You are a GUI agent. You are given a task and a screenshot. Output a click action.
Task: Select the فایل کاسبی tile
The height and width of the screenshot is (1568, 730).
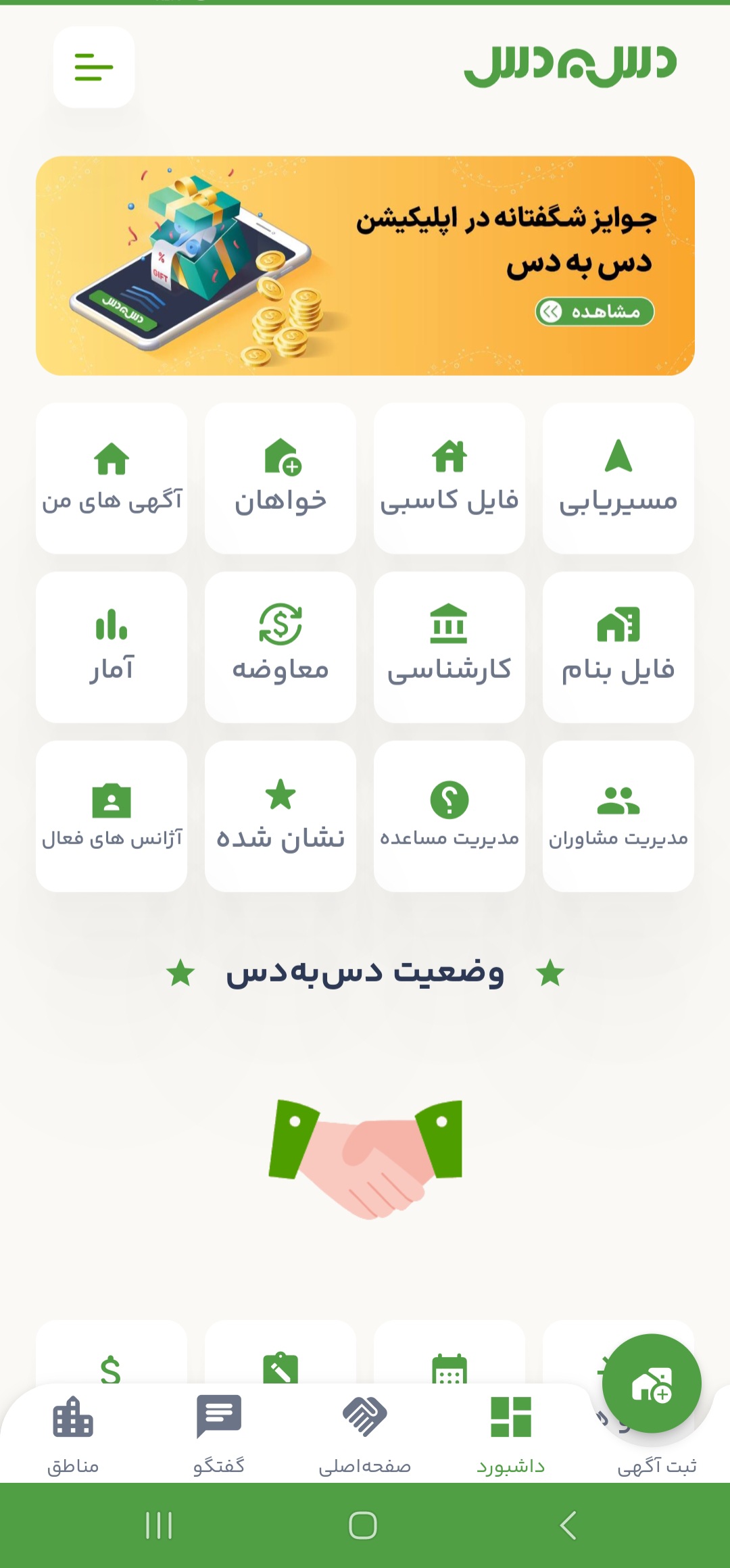point(449,479)
